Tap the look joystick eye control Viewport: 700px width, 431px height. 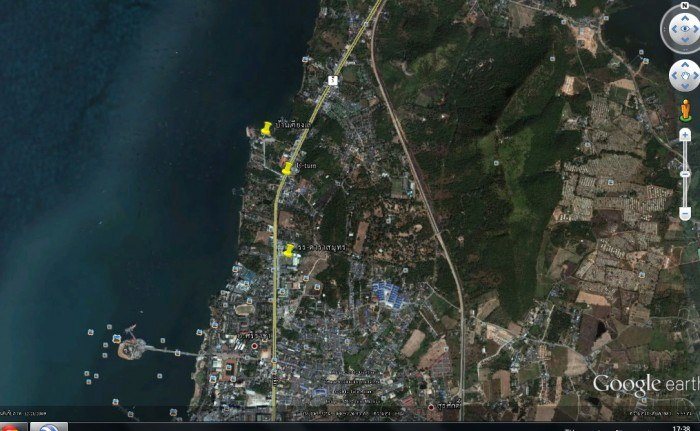(x=684, y=27)
